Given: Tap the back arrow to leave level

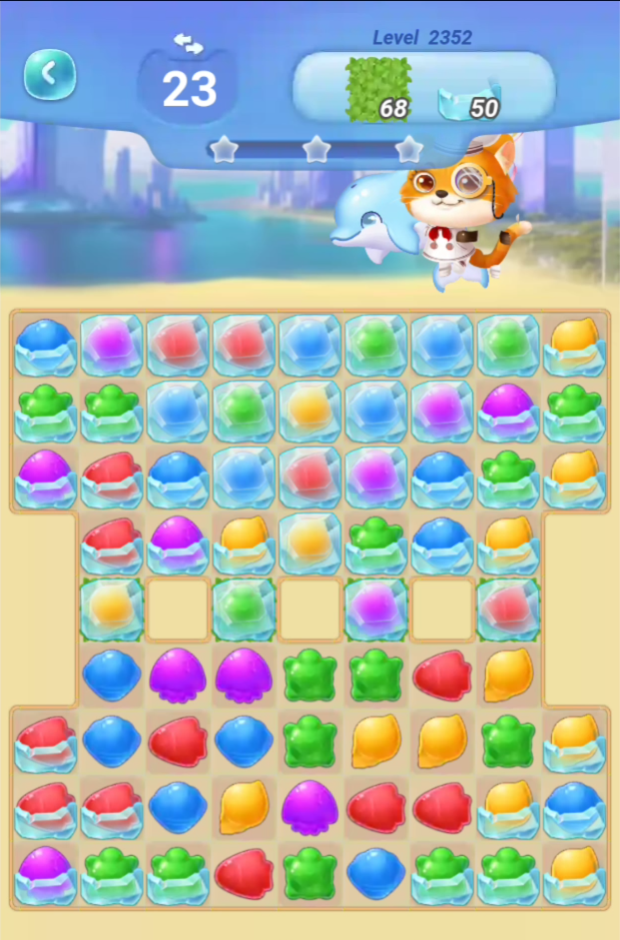Looking at the screenshot, I should [50, 74].
